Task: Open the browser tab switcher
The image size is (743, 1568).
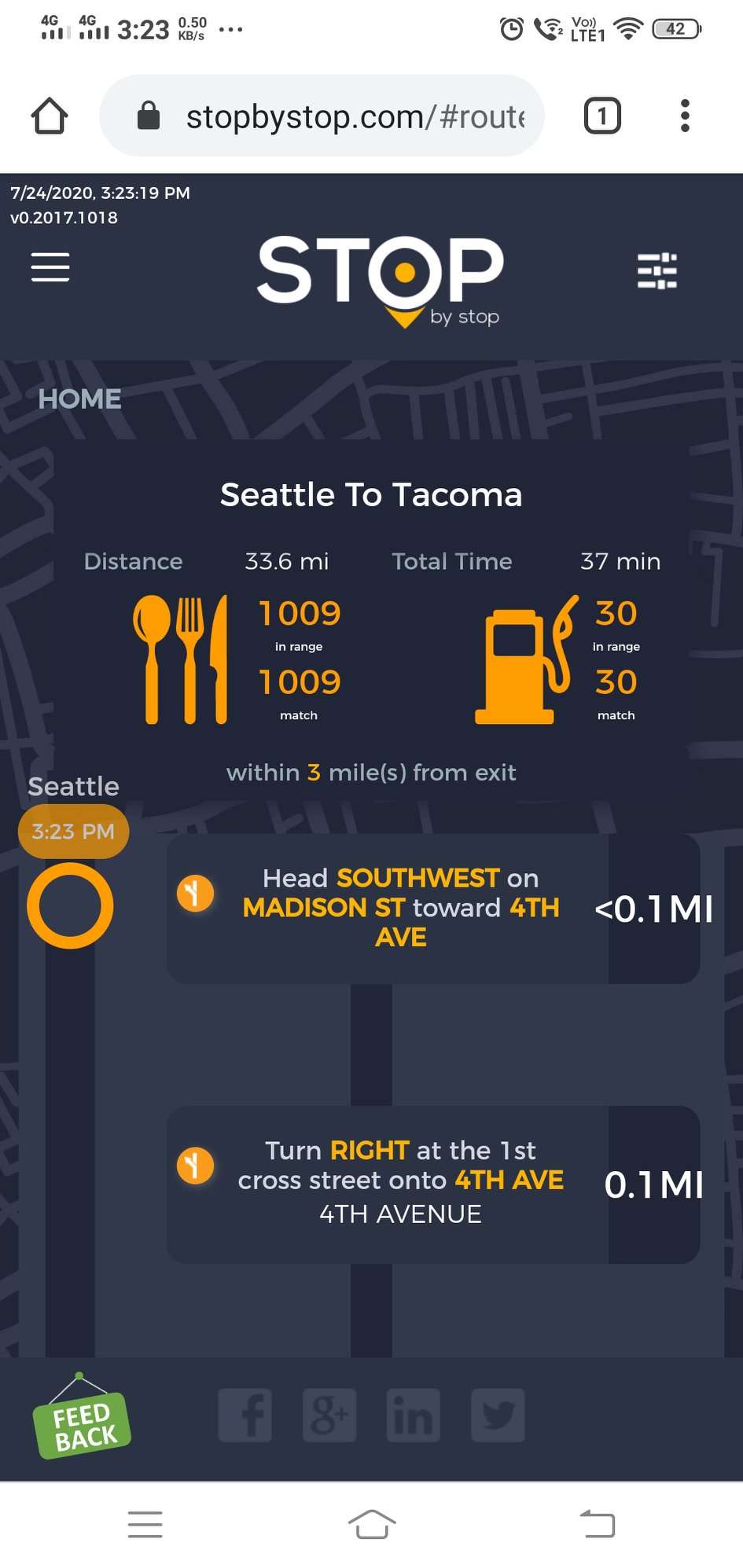Action: coord(602,116)
